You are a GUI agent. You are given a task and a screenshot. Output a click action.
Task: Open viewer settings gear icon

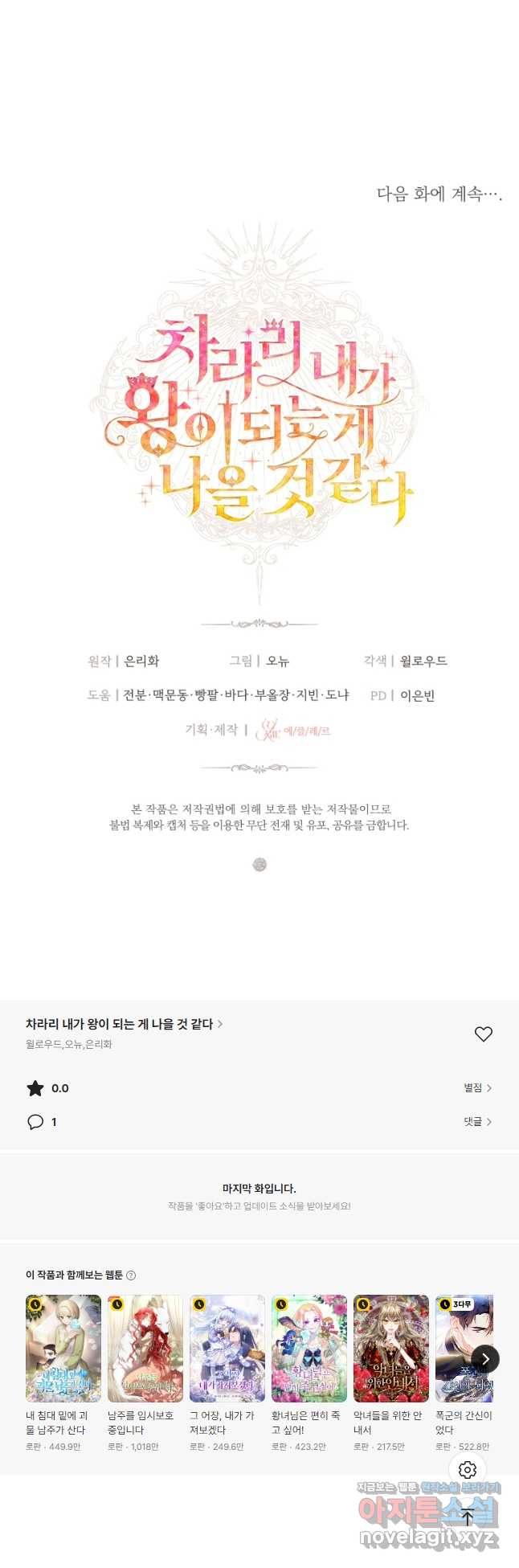468,1470
